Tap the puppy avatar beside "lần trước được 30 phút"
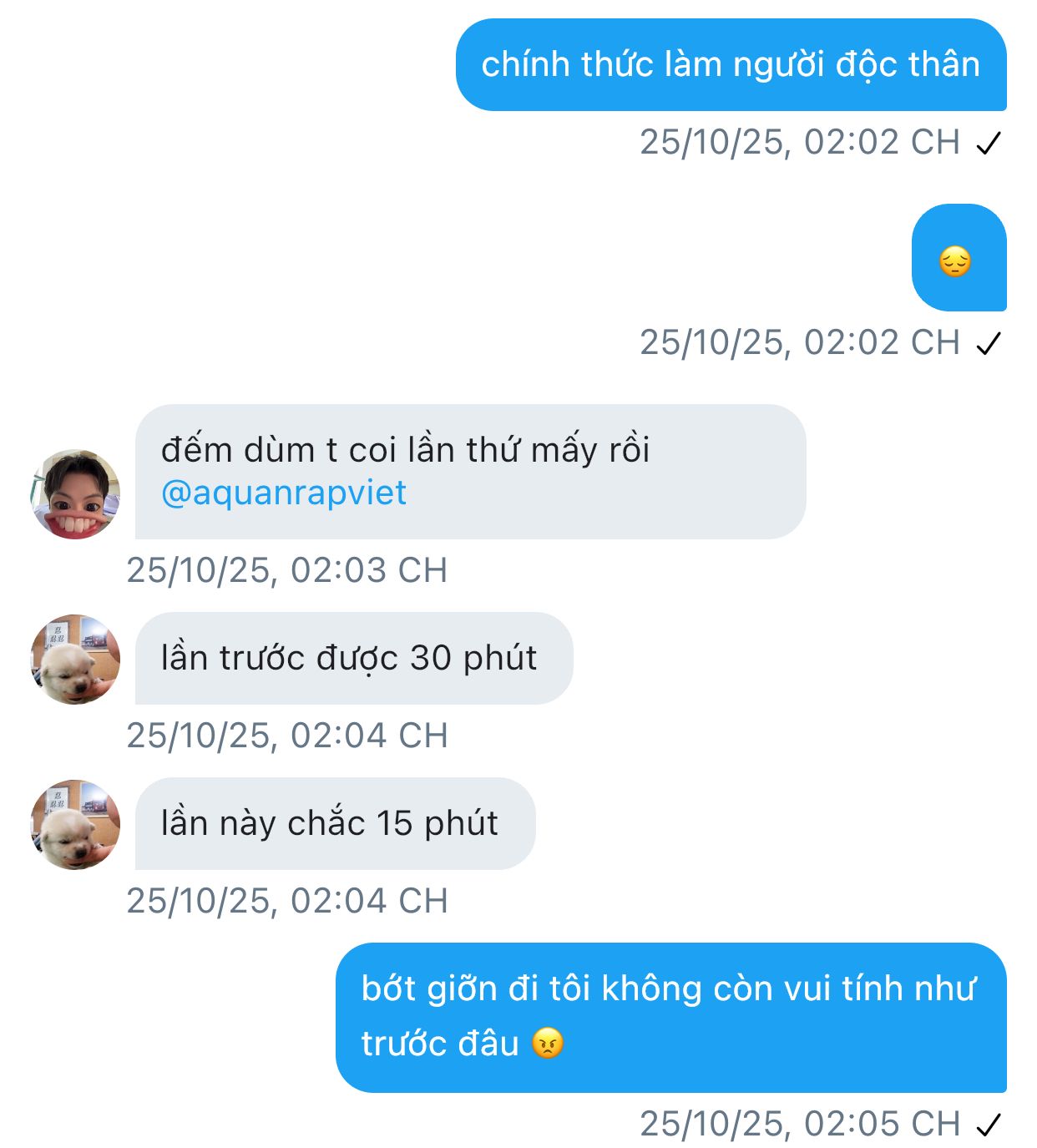1037x1148 pixels. (x=75, y=660)
